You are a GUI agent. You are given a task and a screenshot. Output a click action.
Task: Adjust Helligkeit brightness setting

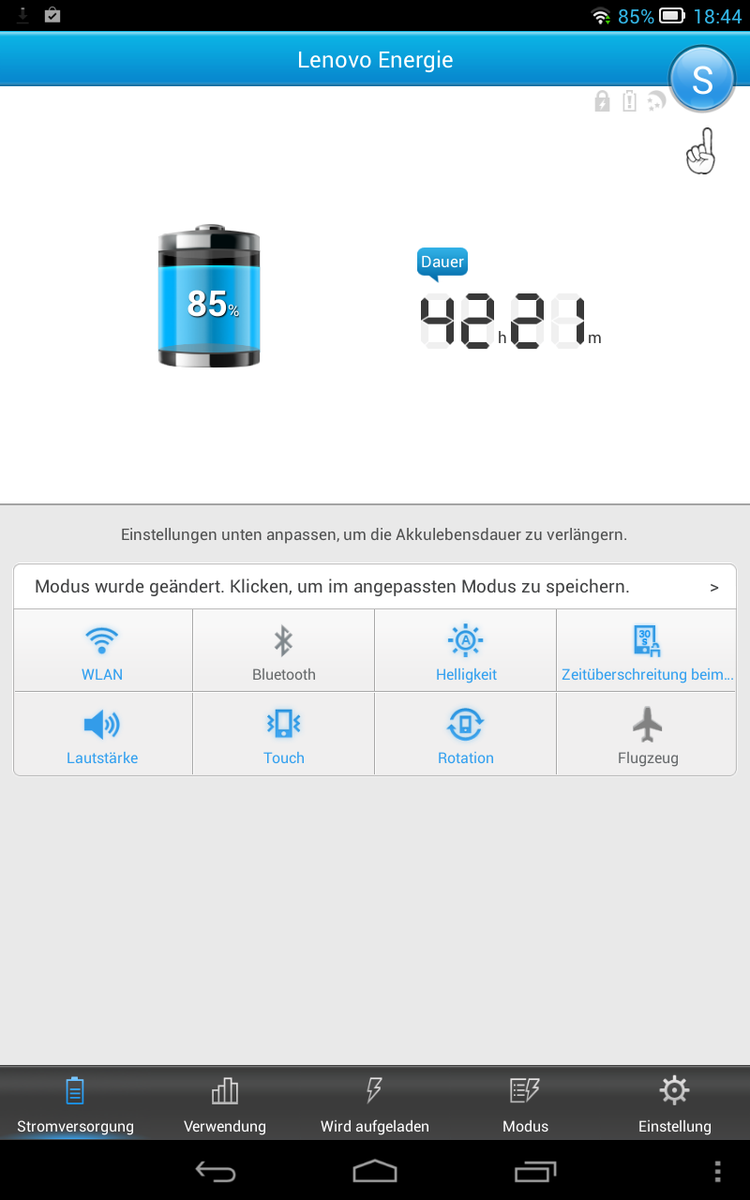tap(466, 651)
